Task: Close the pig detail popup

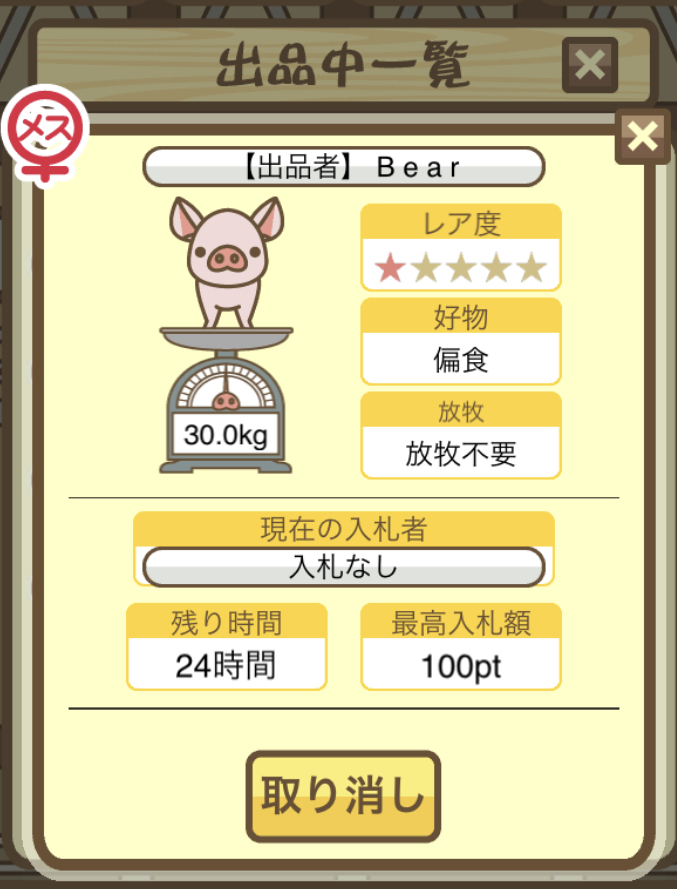Action: (643, 135)
